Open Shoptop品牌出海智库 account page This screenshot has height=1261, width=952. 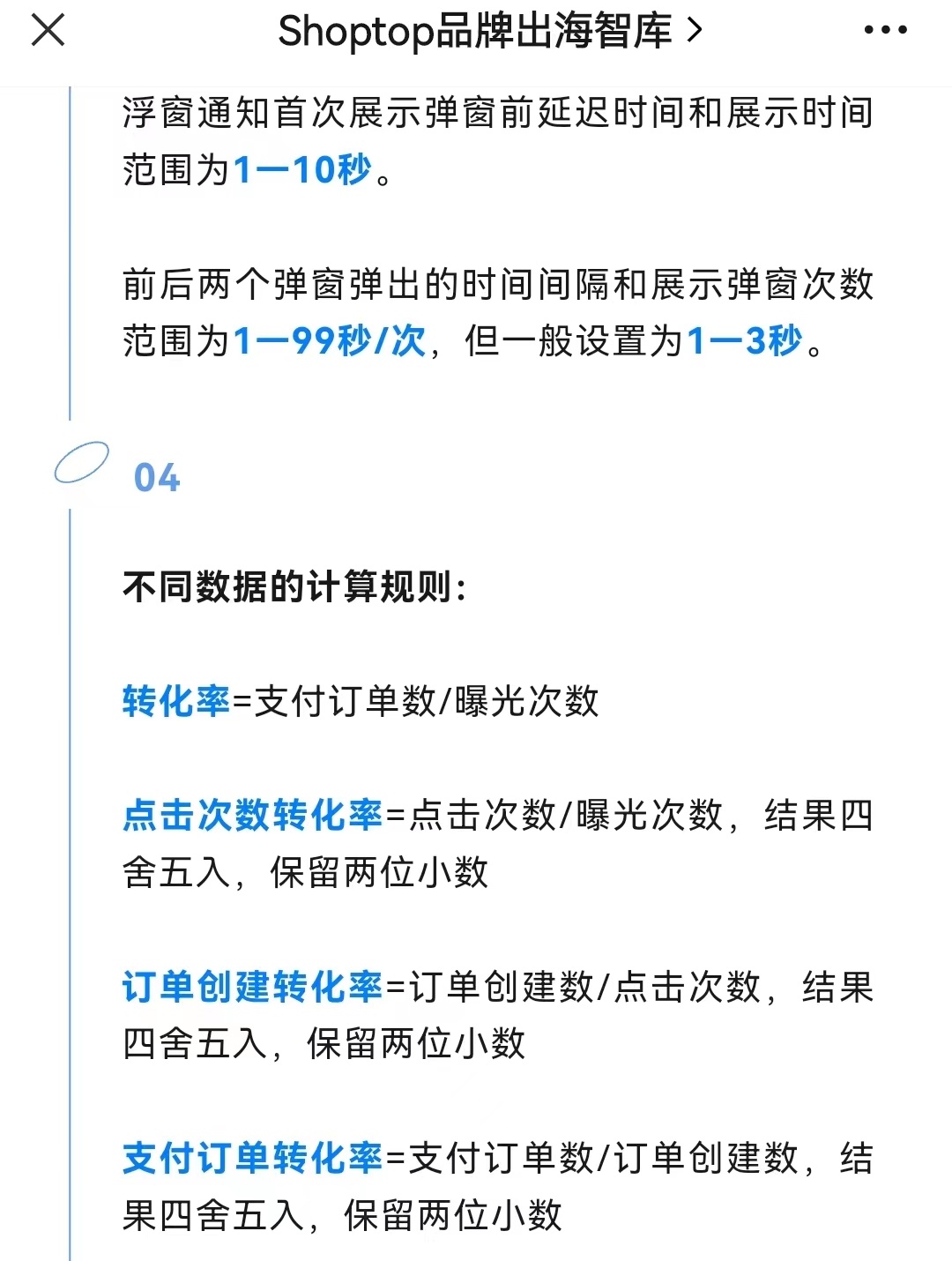coord(489,32)
